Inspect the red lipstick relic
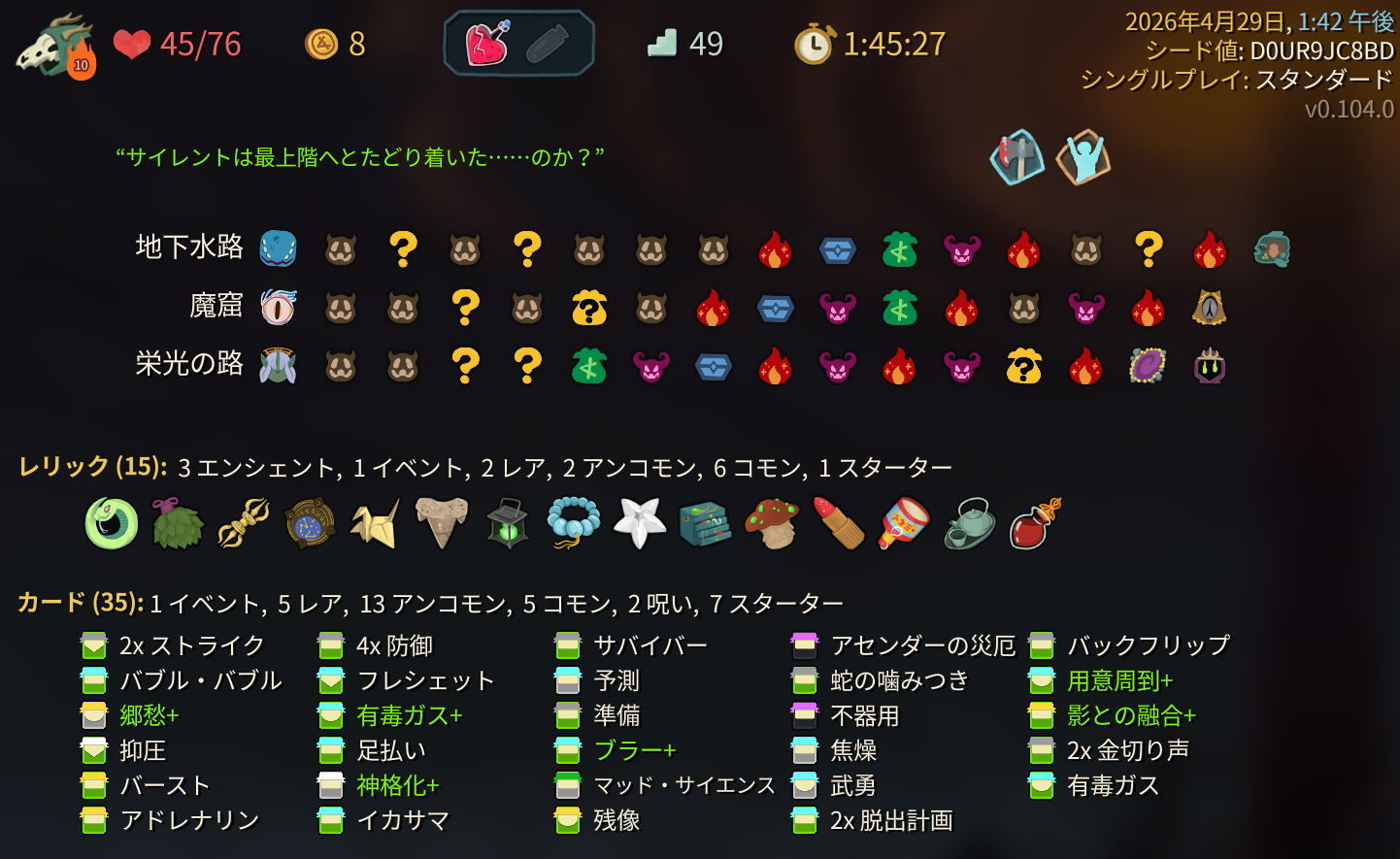 837,523
